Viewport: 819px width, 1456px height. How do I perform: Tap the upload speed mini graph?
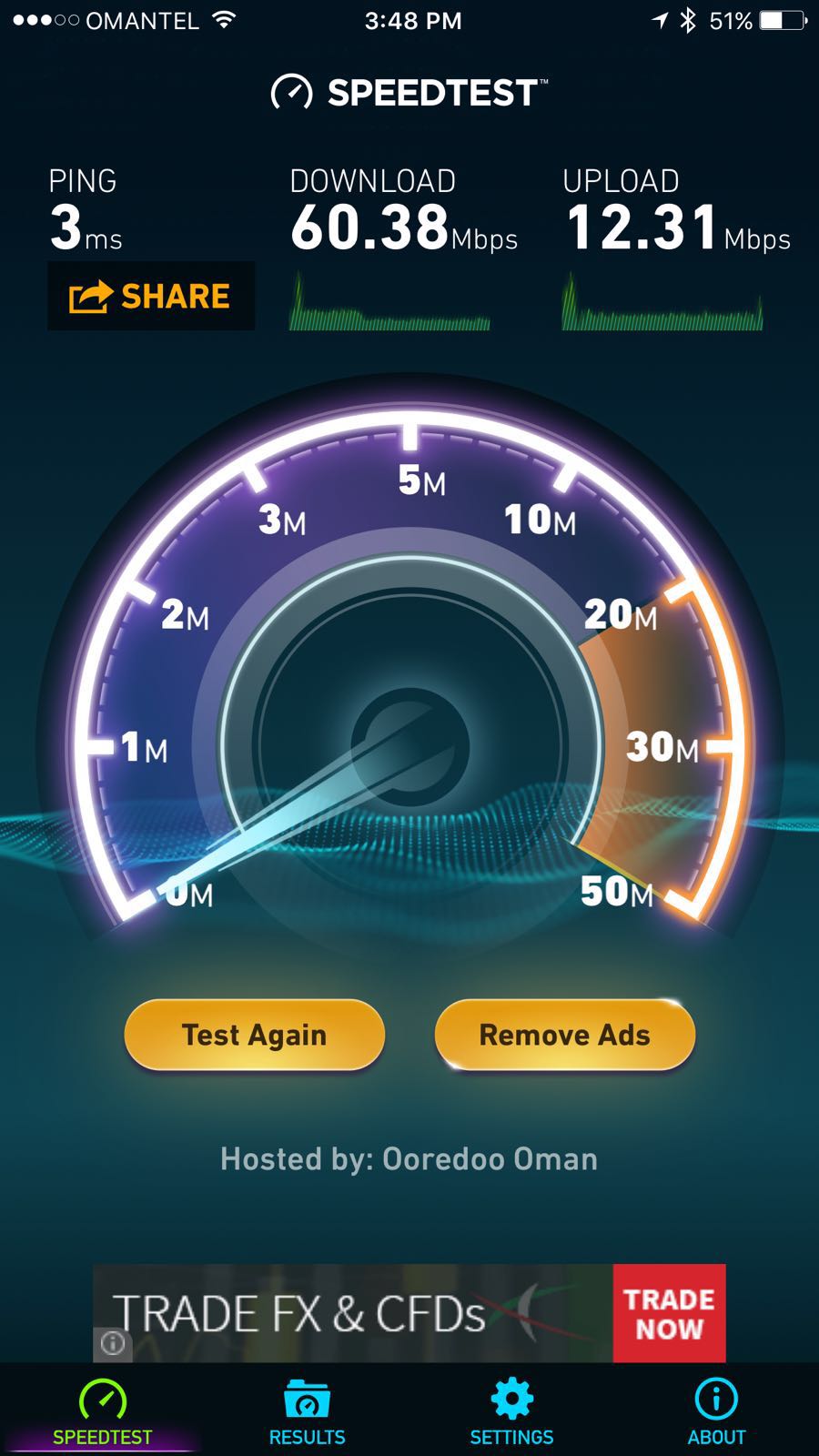[x=663, y=305]
